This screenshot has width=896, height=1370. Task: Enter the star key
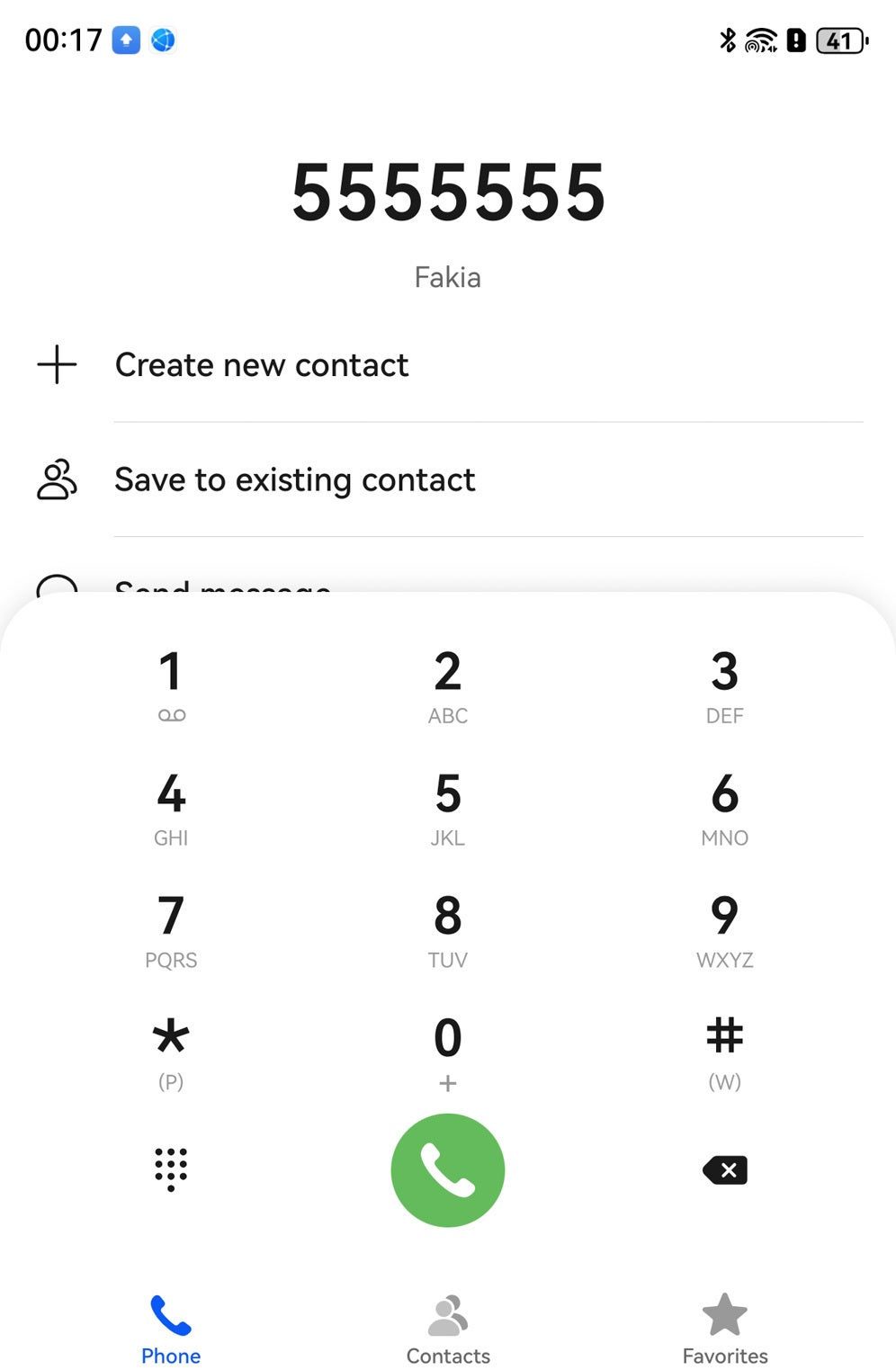click(x=171, y=1051)
